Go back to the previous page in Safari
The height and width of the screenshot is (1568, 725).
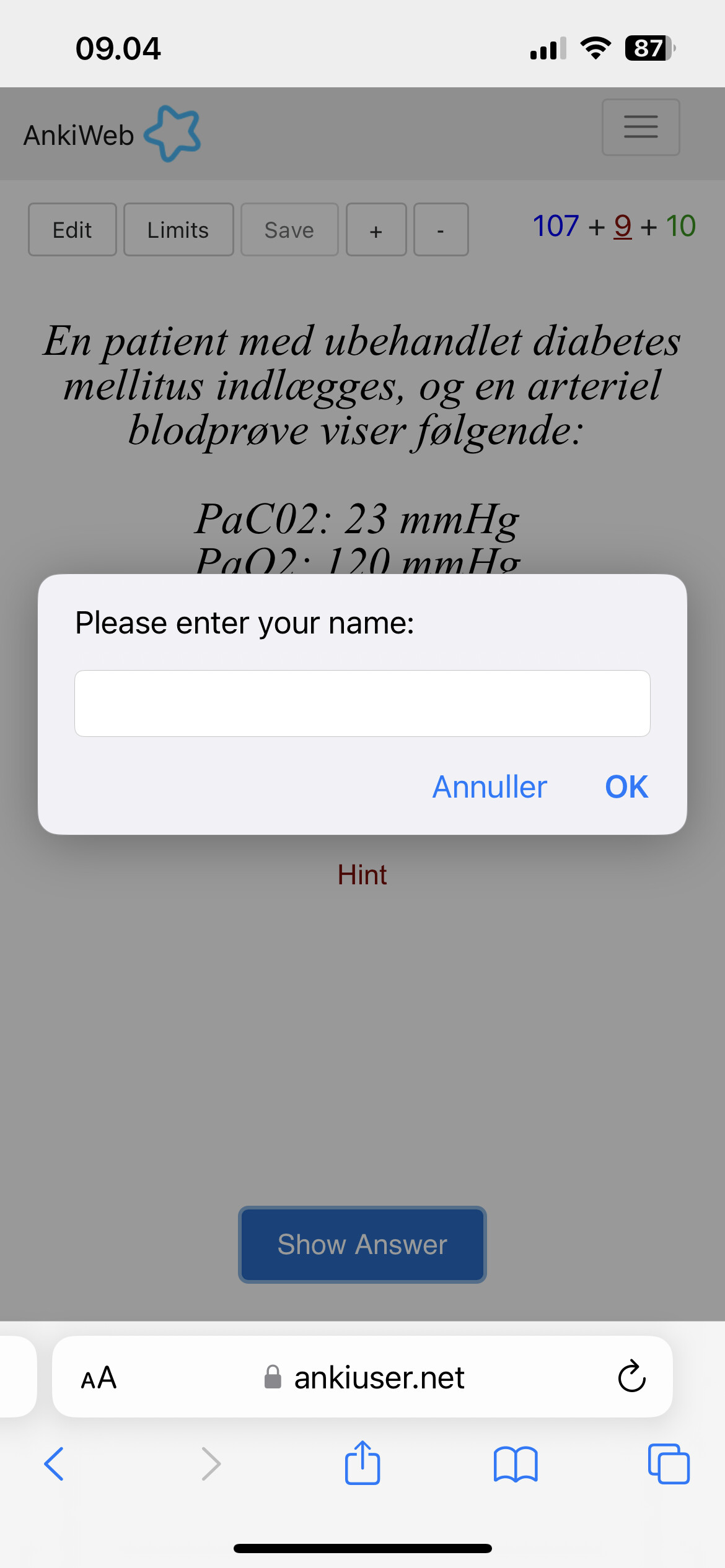click(55, 1464)
